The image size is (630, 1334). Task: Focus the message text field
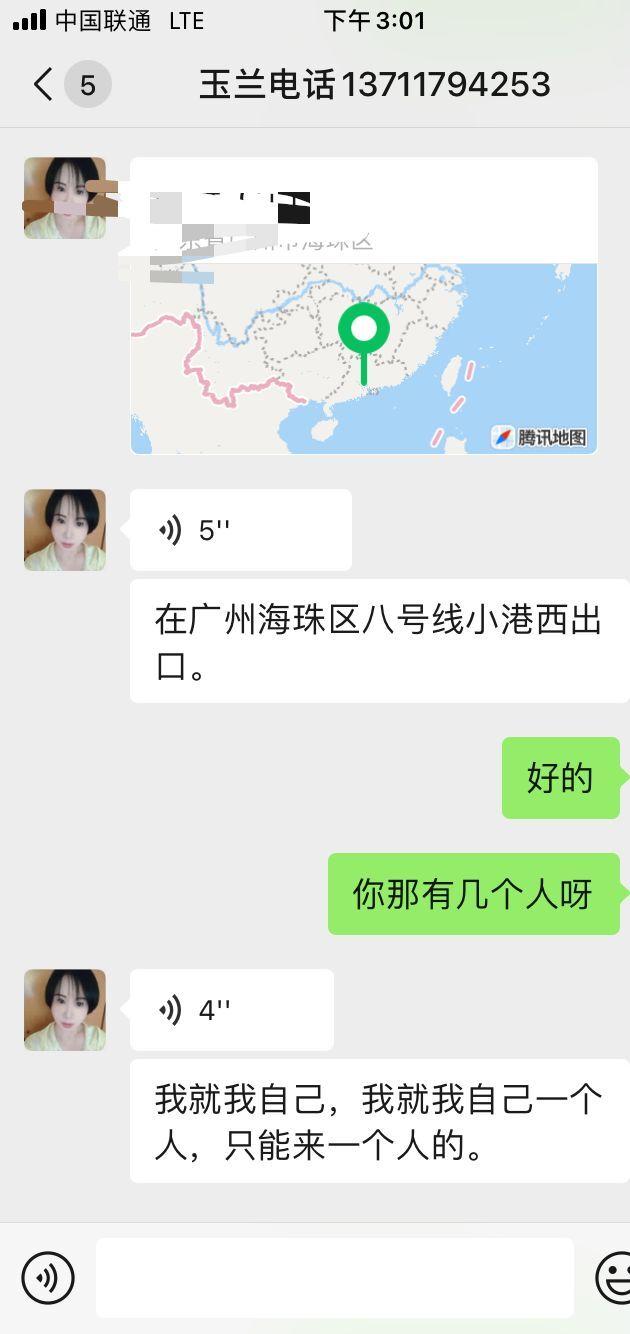click(x=334, y=1277)
